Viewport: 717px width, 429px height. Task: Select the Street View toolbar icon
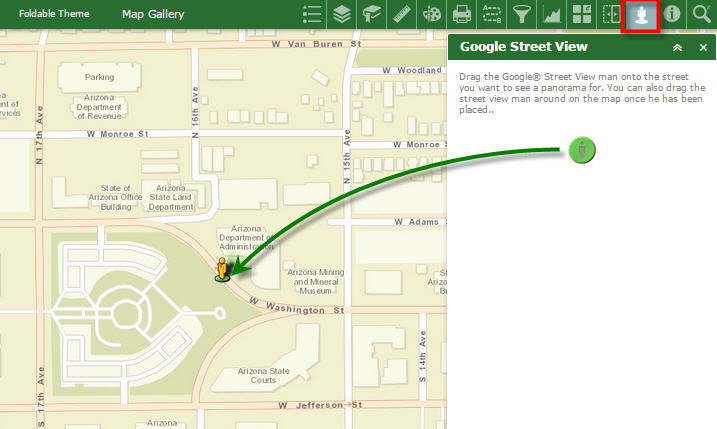click(x=641, y=14)
